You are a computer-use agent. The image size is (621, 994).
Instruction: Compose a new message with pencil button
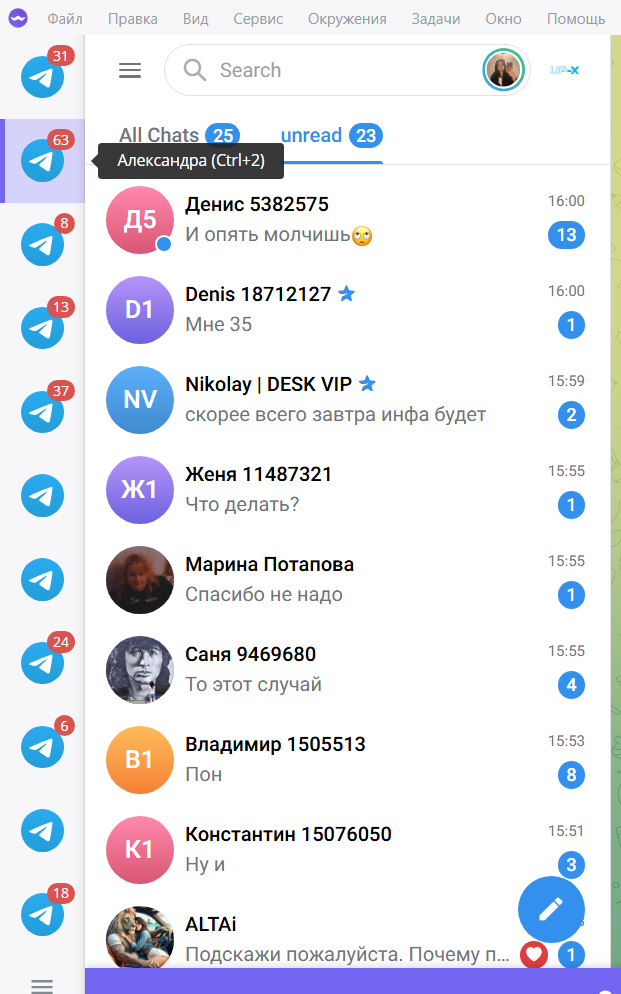pos(551,909)
